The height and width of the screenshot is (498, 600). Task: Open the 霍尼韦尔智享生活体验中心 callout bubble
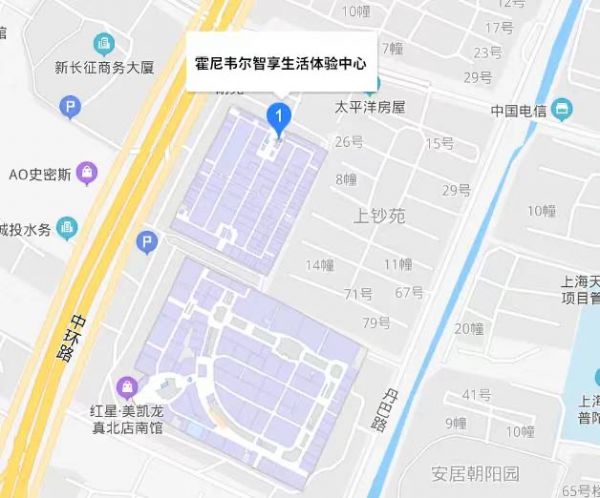[x=281, y=61]
